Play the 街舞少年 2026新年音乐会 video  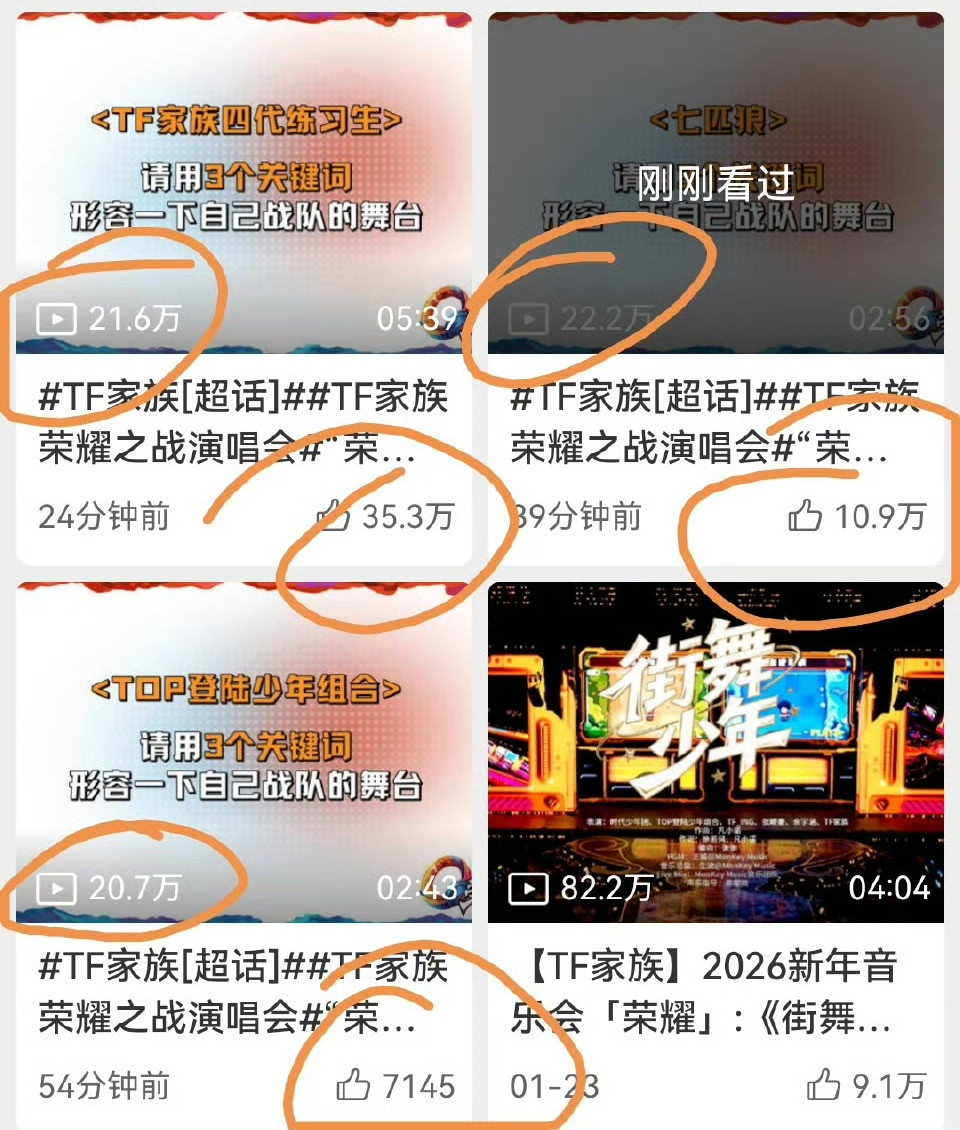pyautogui.click(x=715, y=752)
